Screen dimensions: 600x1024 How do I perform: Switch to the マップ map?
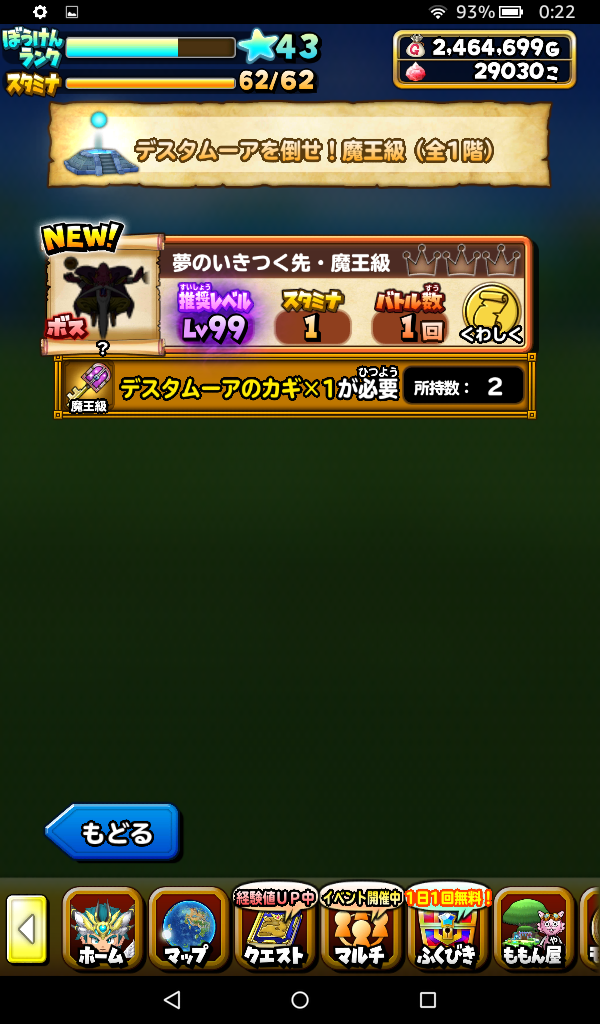click(x=187, y=929)
